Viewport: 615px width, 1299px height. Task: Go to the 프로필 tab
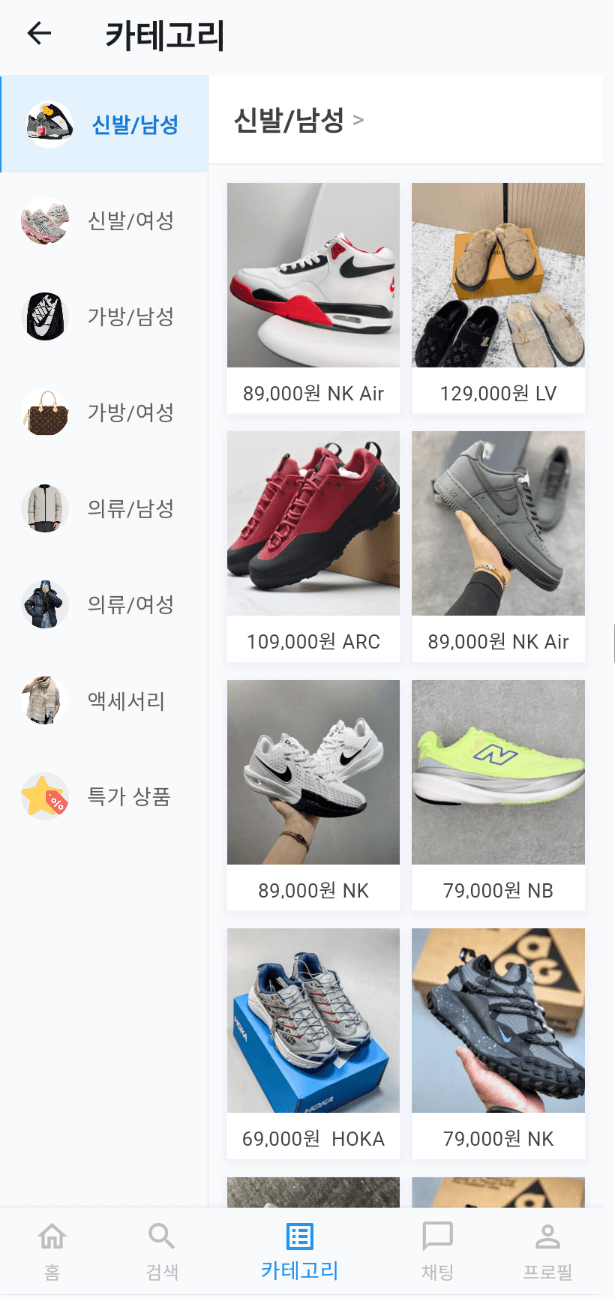coord(547,1251)
